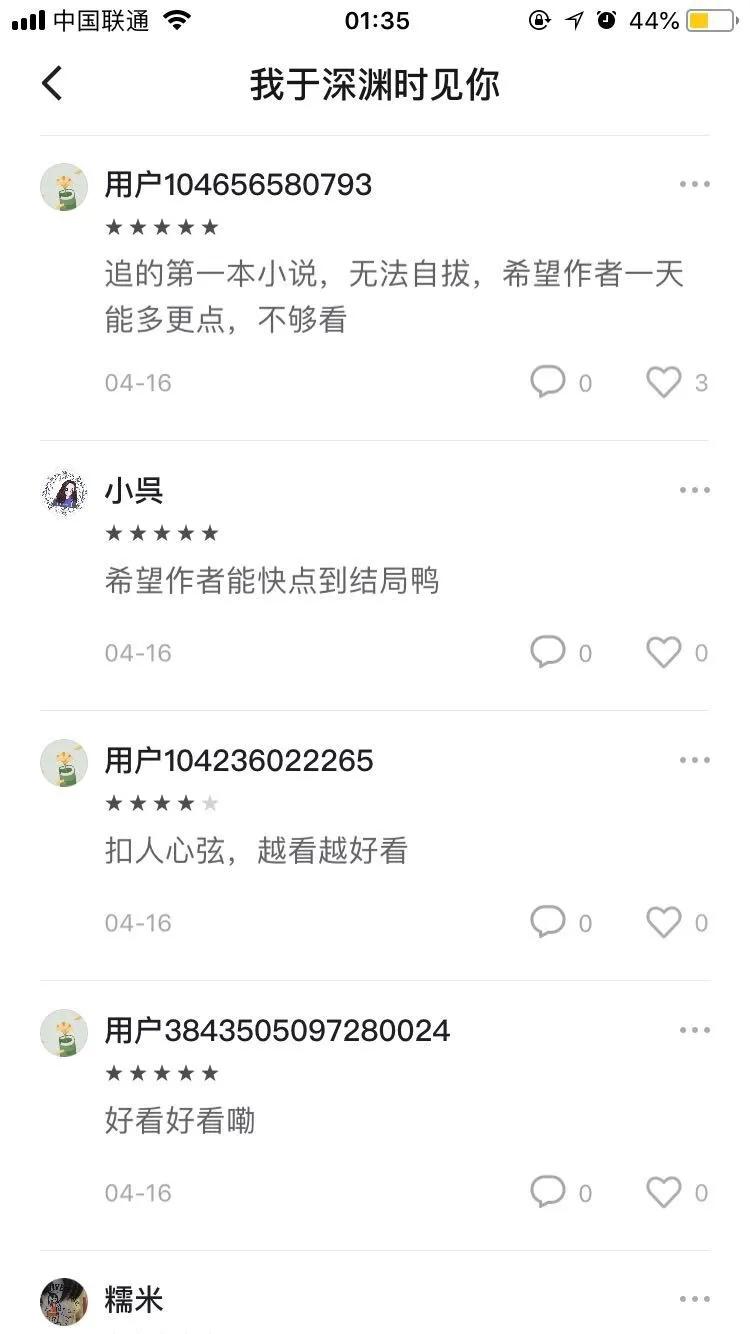Open 小吳's profile via username
The height and width of the screenshot is (1334, 750).
(131, 489)
